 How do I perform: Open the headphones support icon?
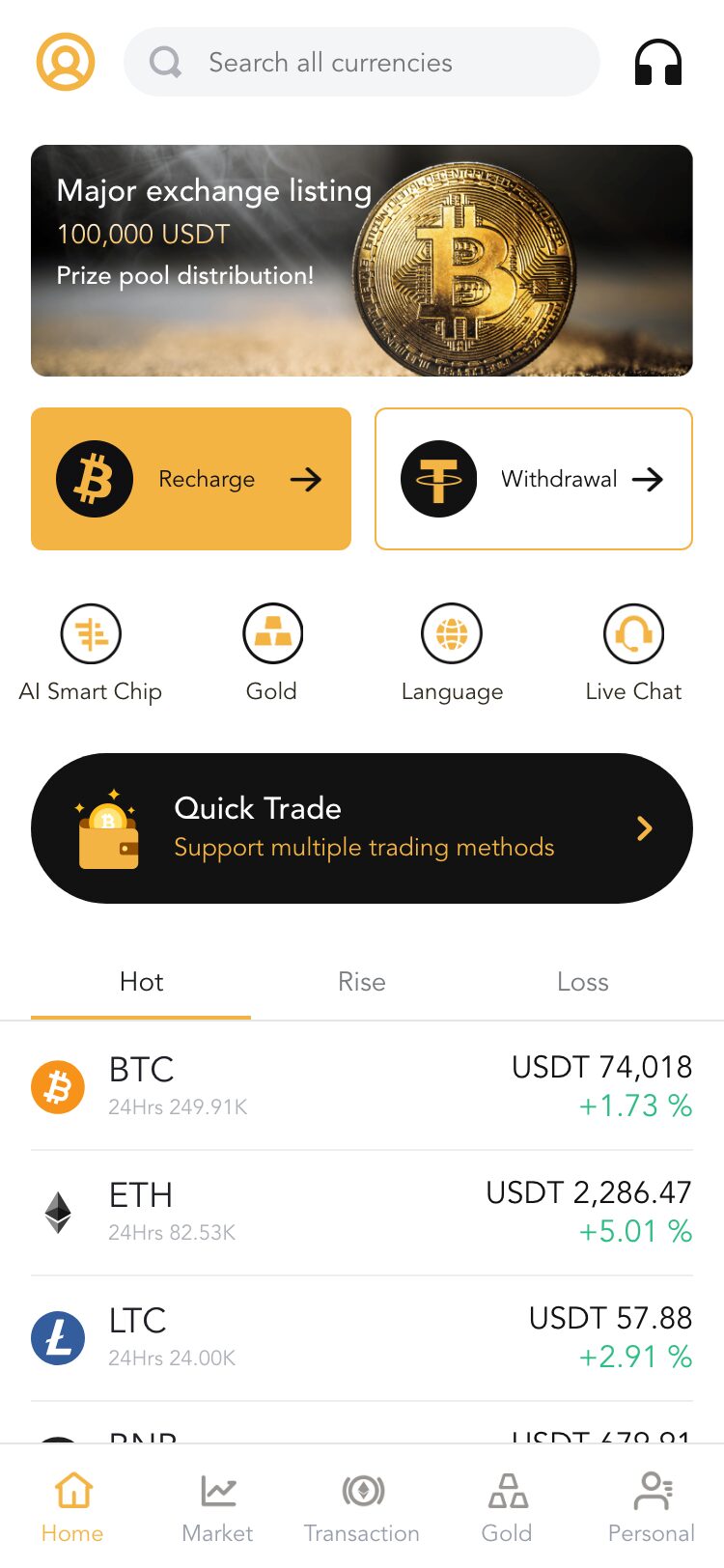(x=658, y=64)
